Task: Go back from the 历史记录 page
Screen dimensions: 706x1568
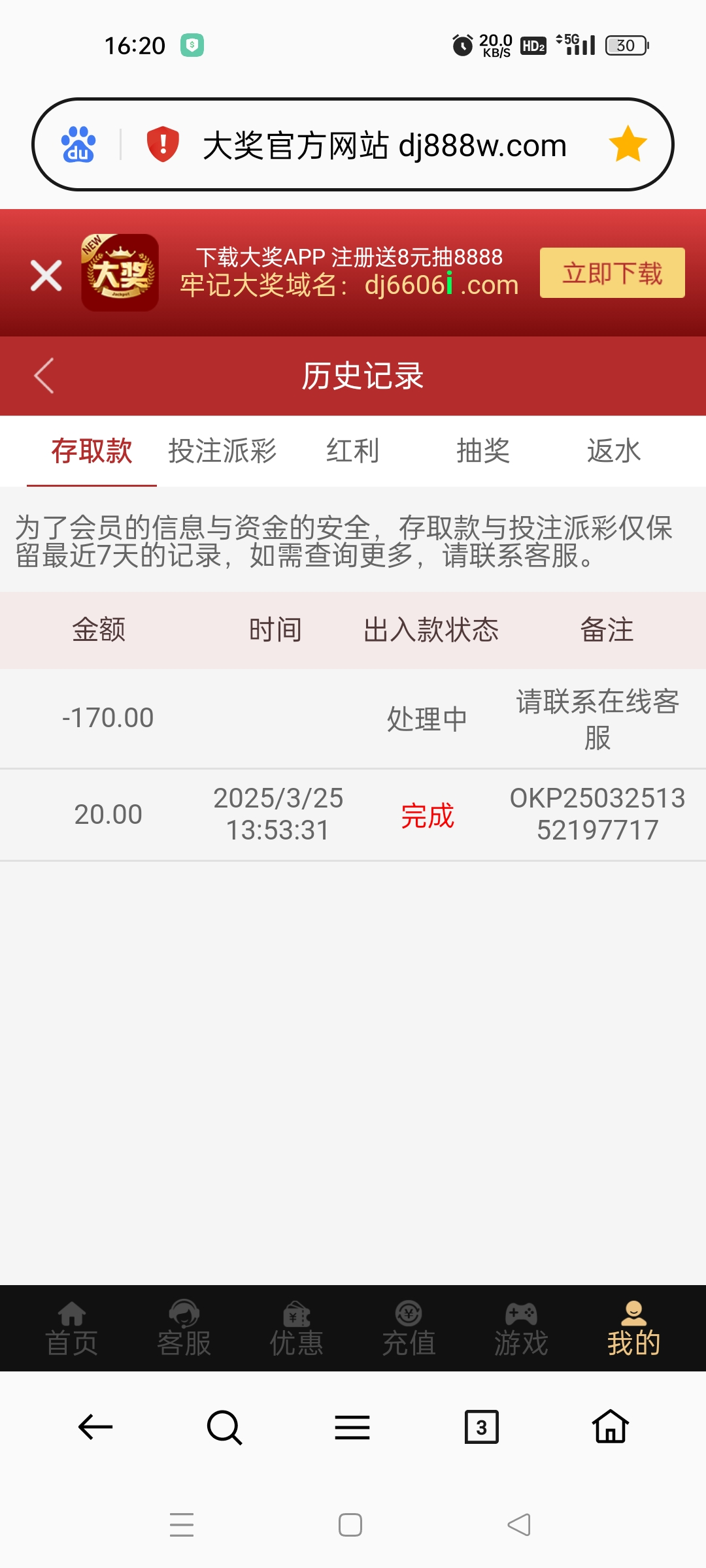Action: 44,376
